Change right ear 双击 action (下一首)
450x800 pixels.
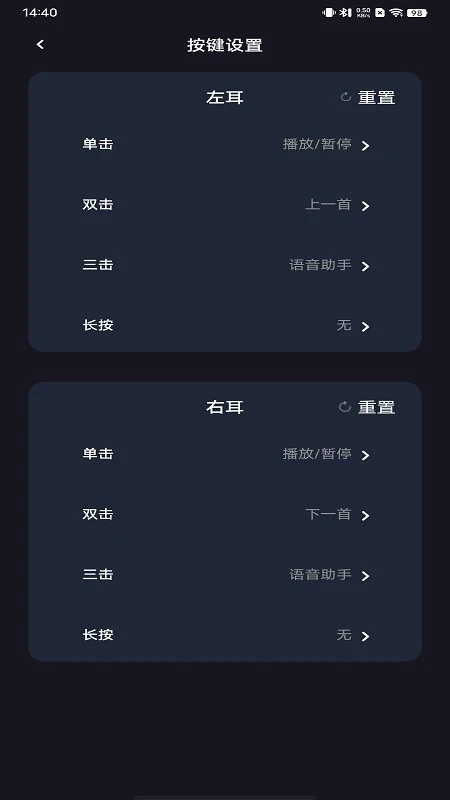[225, 515]
